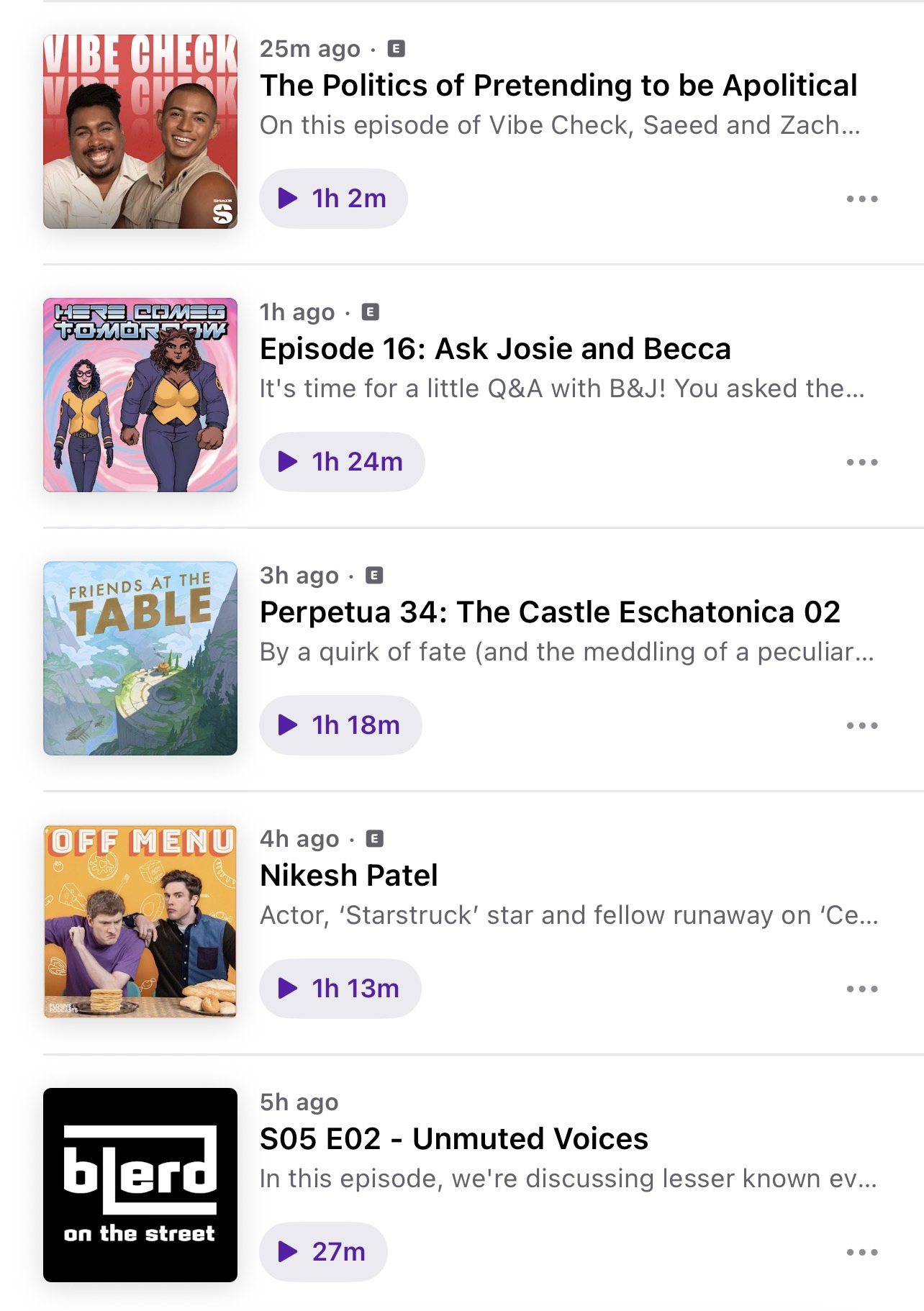Open more options for the Vibe Check episode

[x=862, y=199]
